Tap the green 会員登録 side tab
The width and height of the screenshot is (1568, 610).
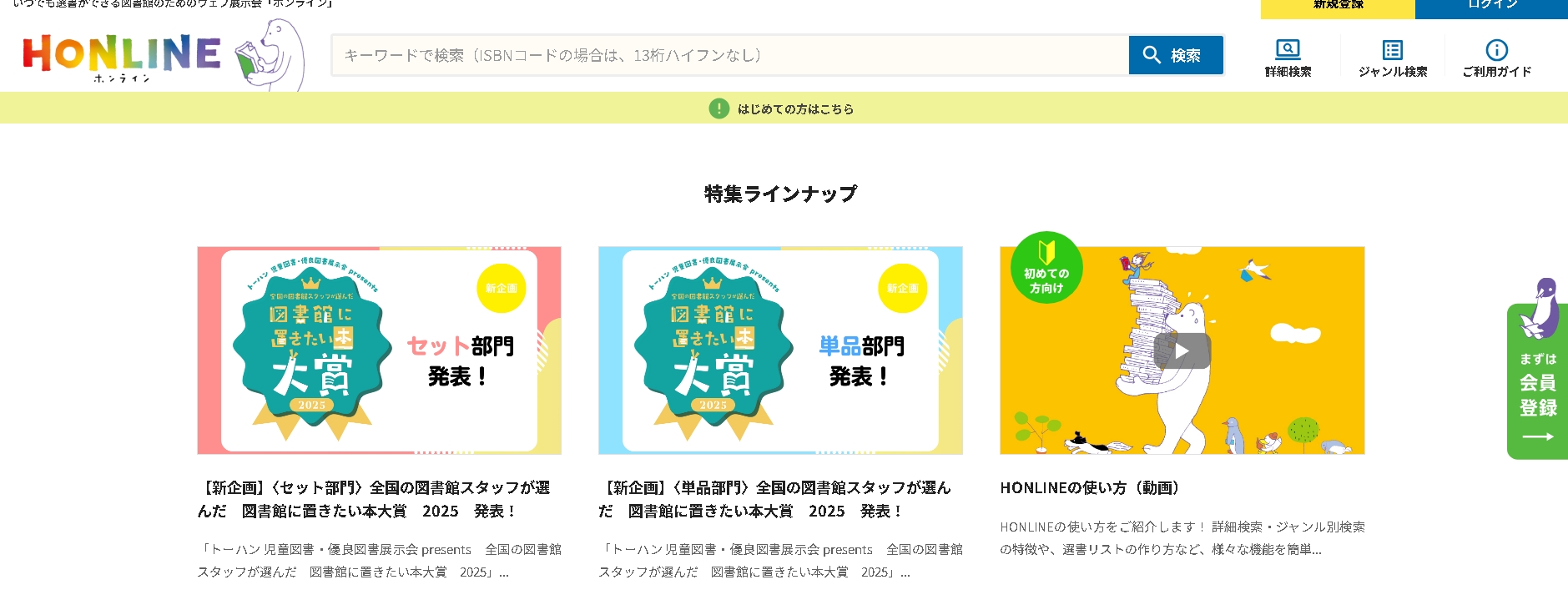click(1537, 384)
